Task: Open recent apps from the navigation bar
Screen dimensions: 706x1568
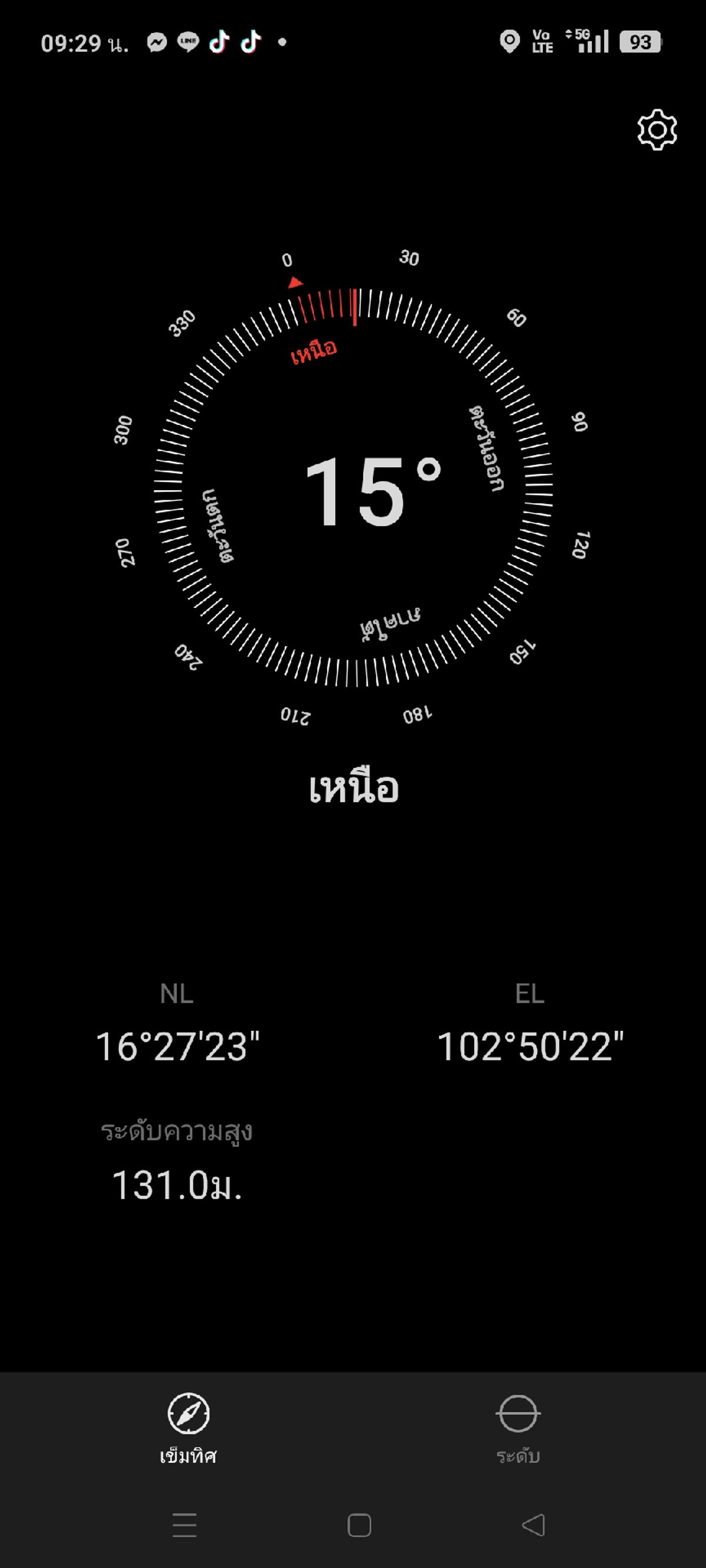Action: 185,1524
